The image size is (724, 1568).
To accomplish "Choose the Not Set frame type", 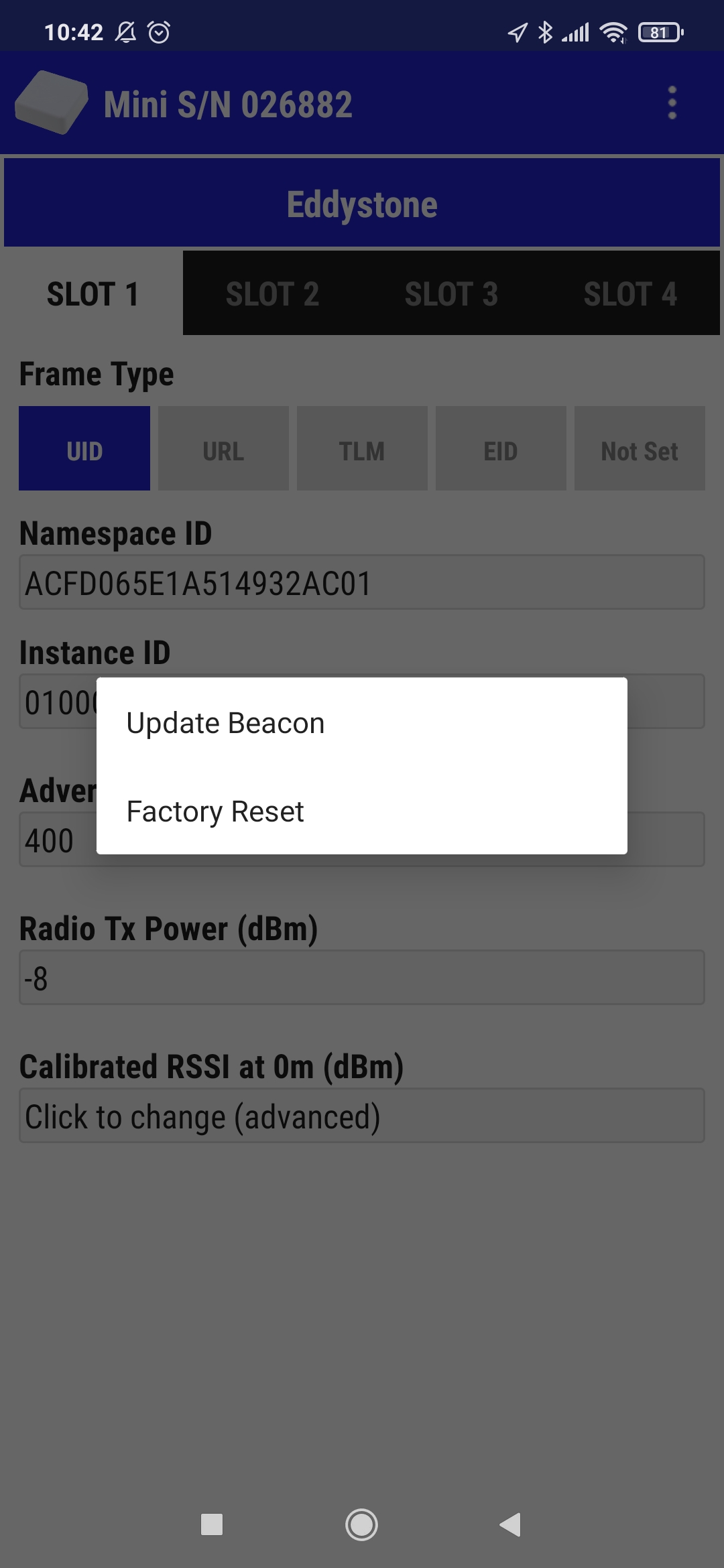I will coord(640,448).
